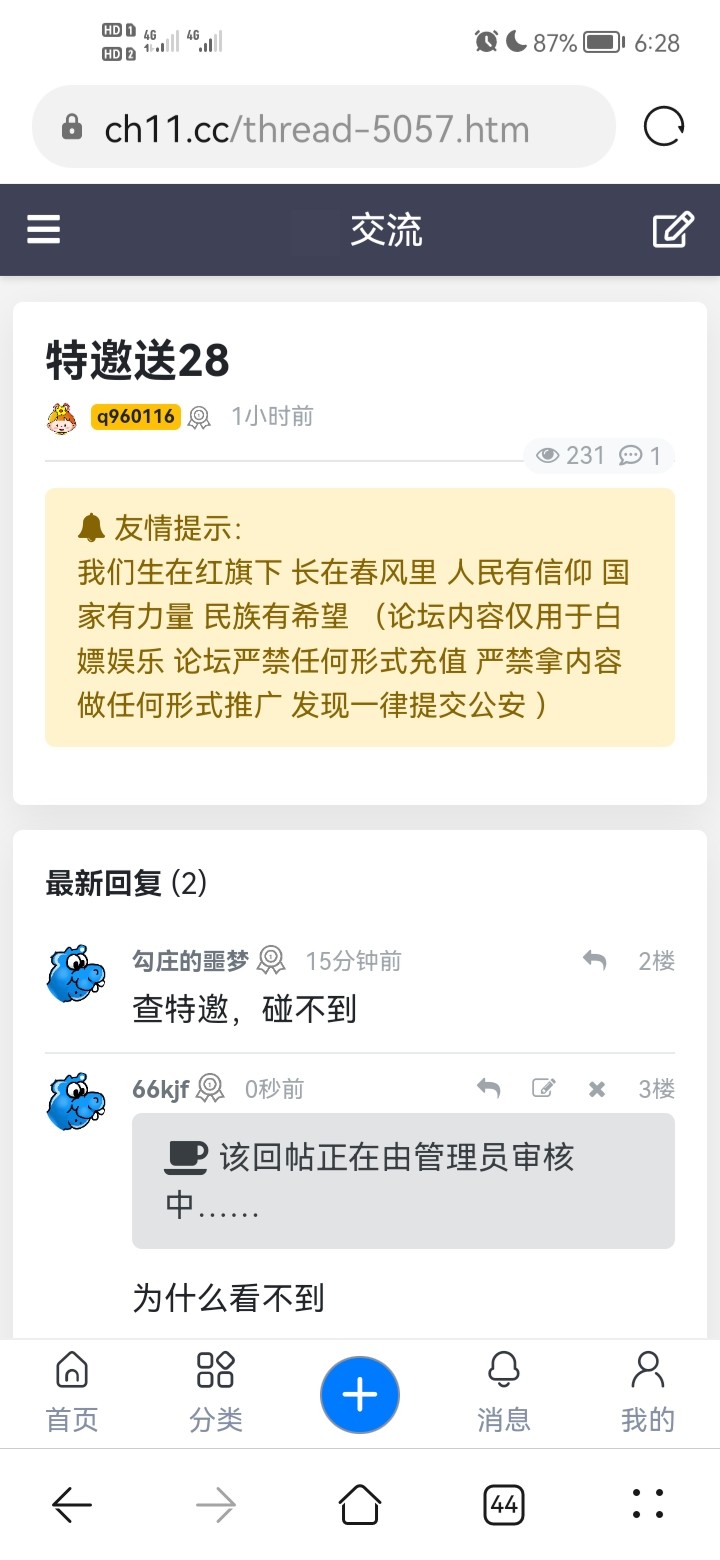The width and height of the screenshot is (720, 1560).
Task: Tap the ch11.cc address bar
Action: (320, 128)
